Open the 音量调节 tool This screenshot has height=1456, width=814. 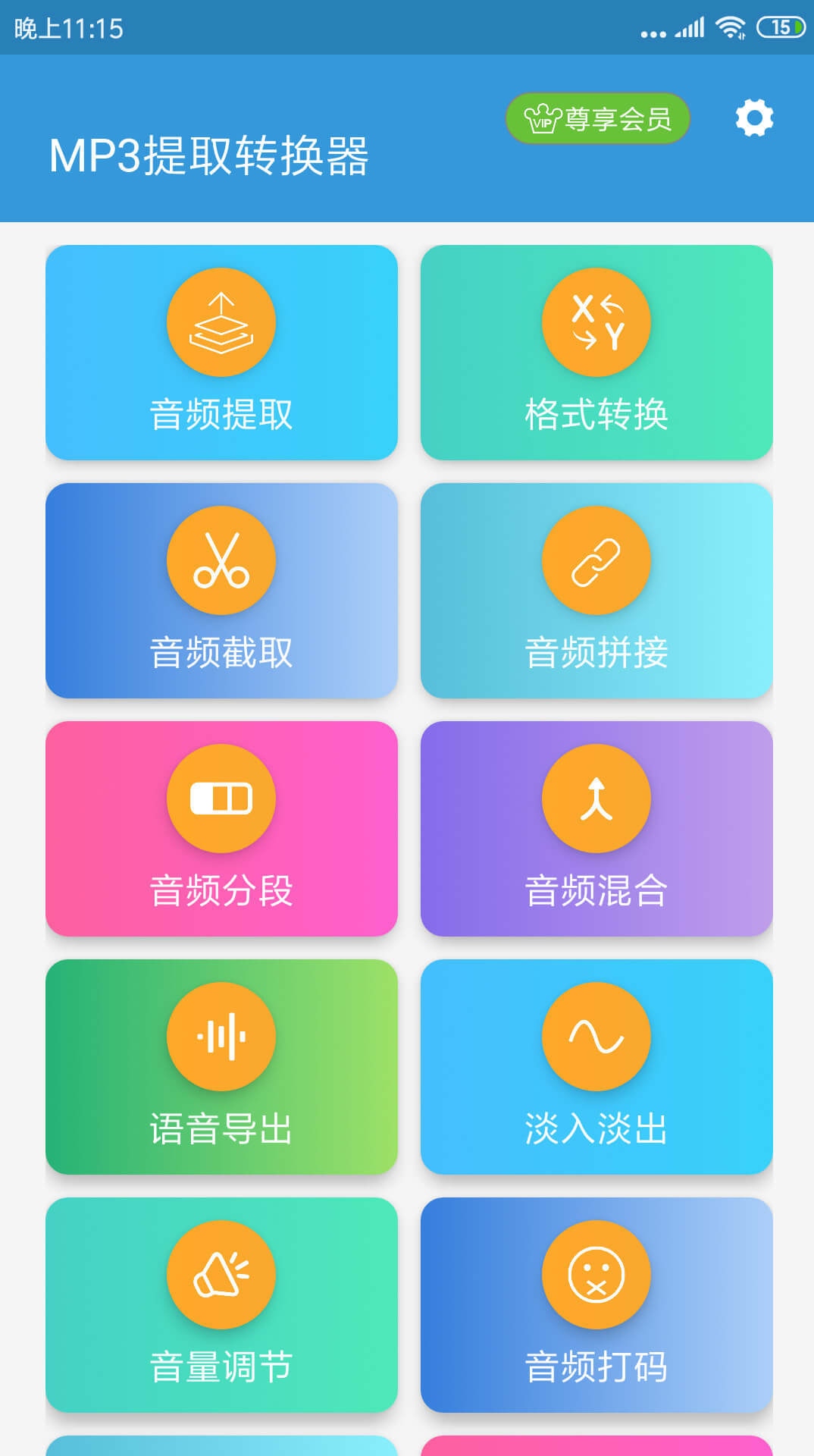pyautogui.click(x=221, y=1304)
